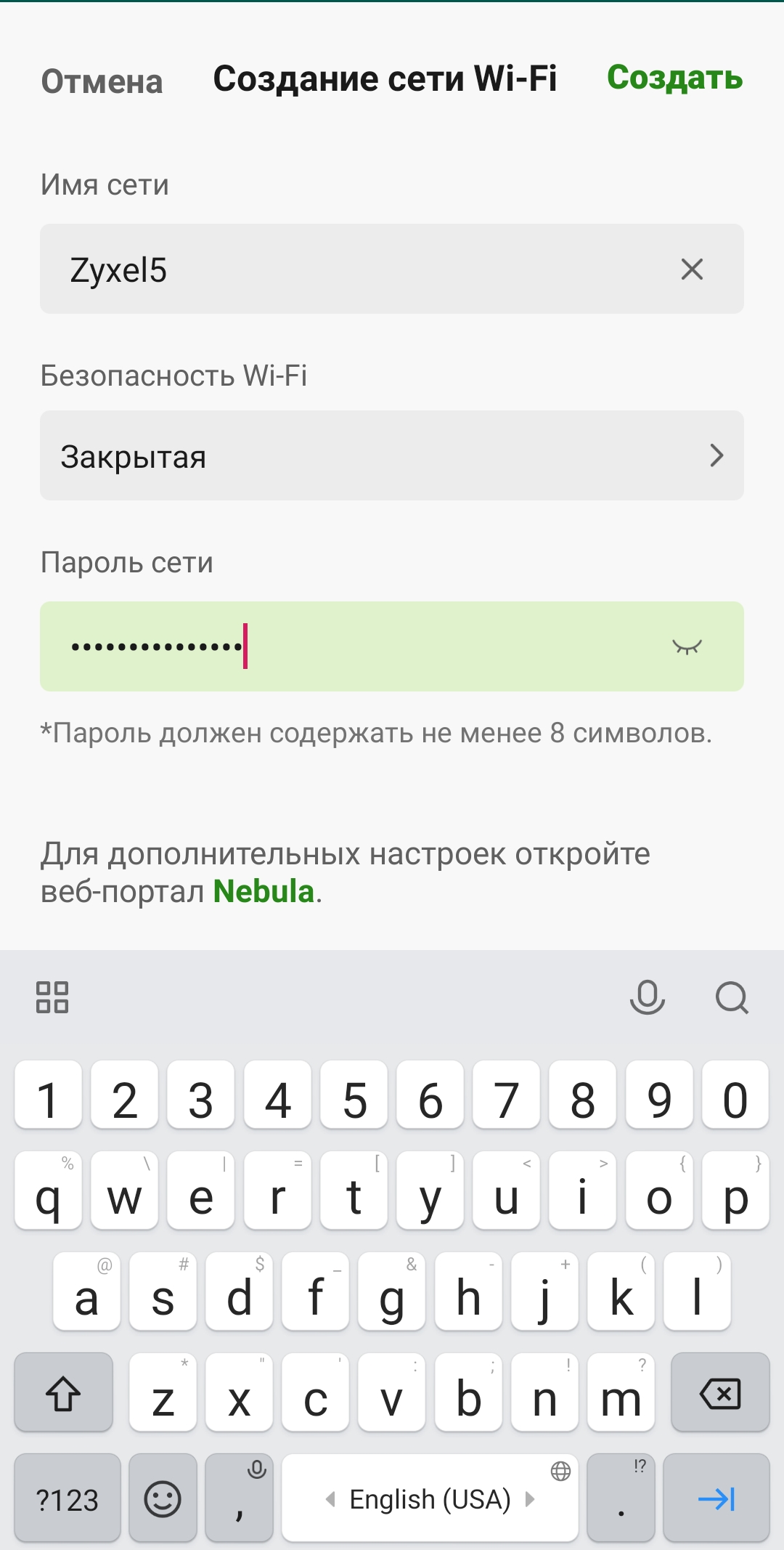Clear the network name with the X icon
Viewport: 784px width, 1550px height.
coord(692,269)
